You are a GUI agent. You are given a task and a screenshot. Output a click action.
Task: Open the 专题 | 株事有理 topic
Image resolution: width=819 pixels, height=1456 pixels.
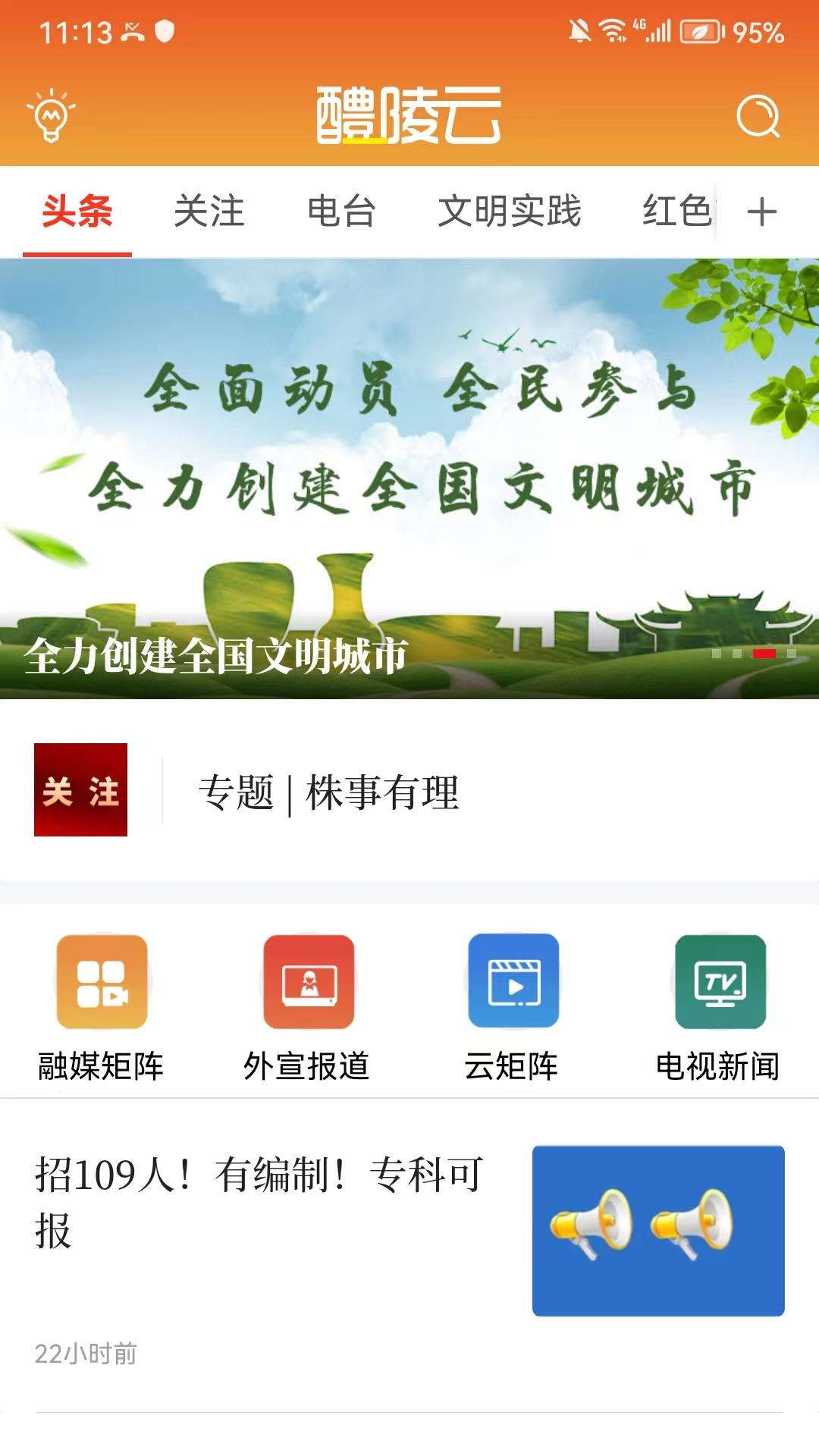click(x=328, y=792)
